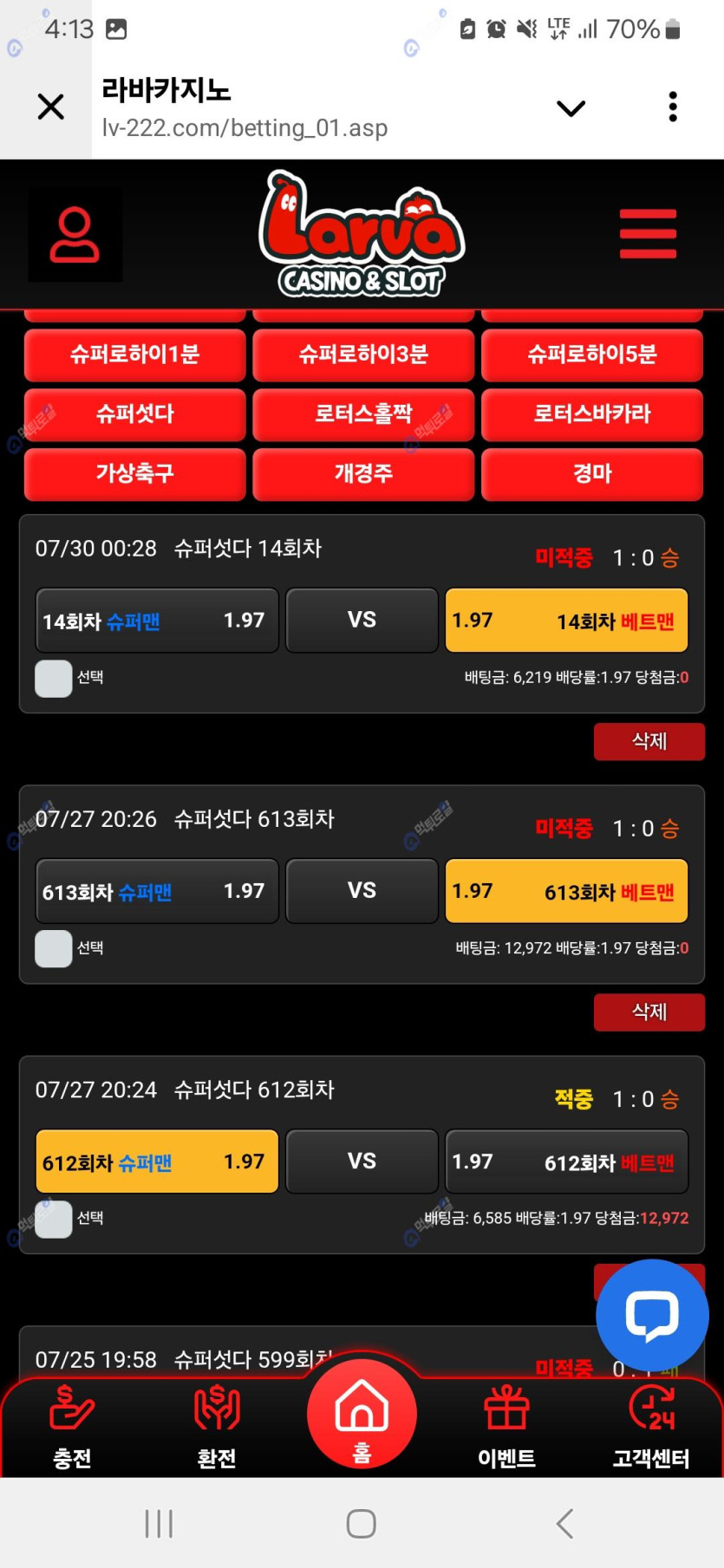Viewport: 724px width, 1568px height.
Task: Go to 가상축구 betting
Action: coord(135,474)
